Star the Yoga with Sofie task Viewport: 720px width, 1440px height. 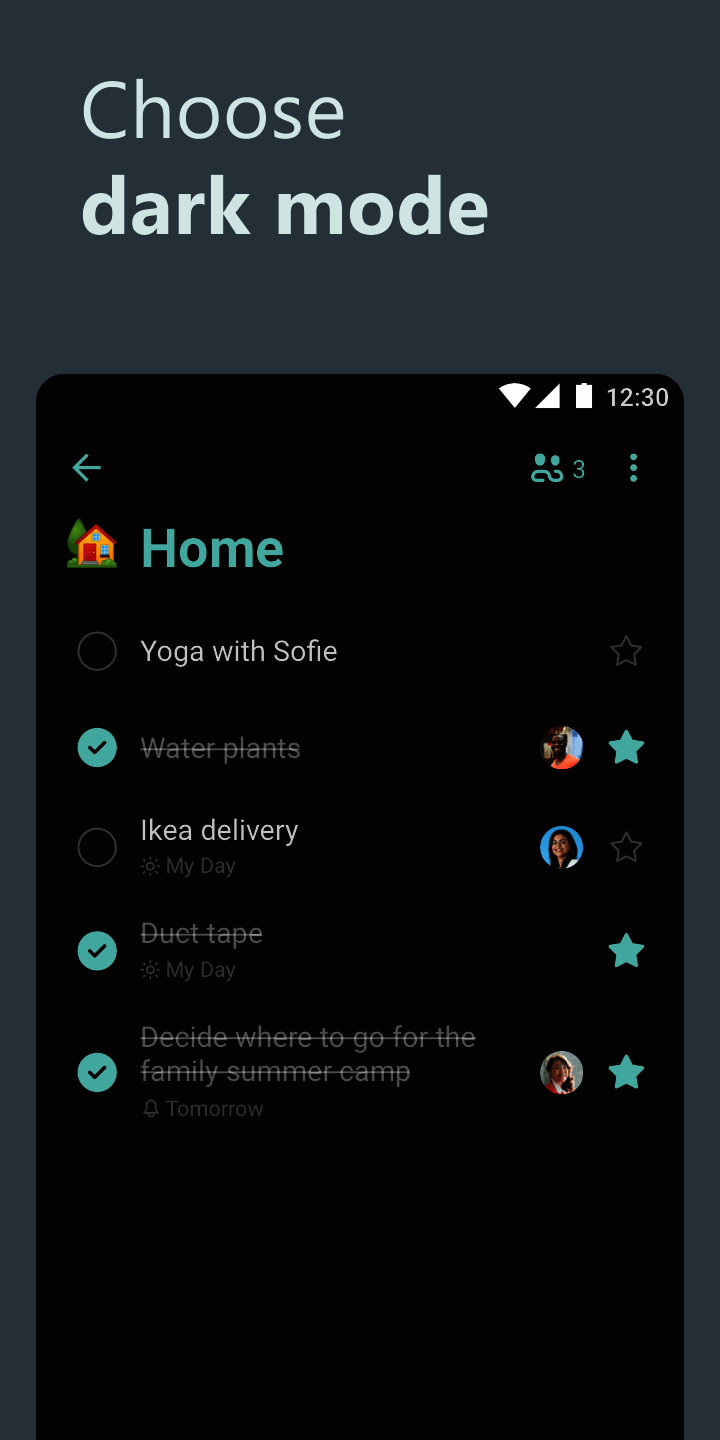point(626,651)
